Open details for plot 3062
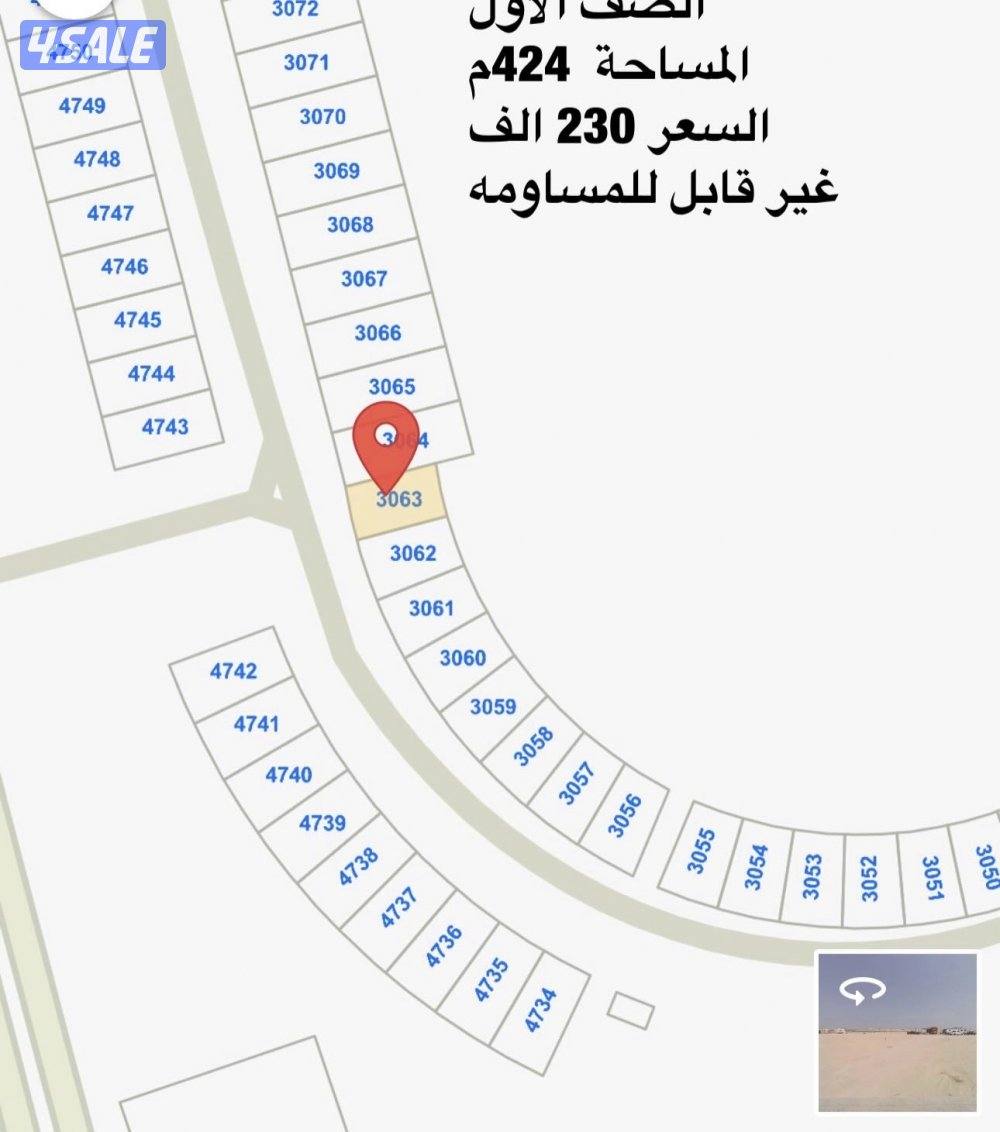The height and width of the screenshot is (1132, 1000). click(413, 551)
